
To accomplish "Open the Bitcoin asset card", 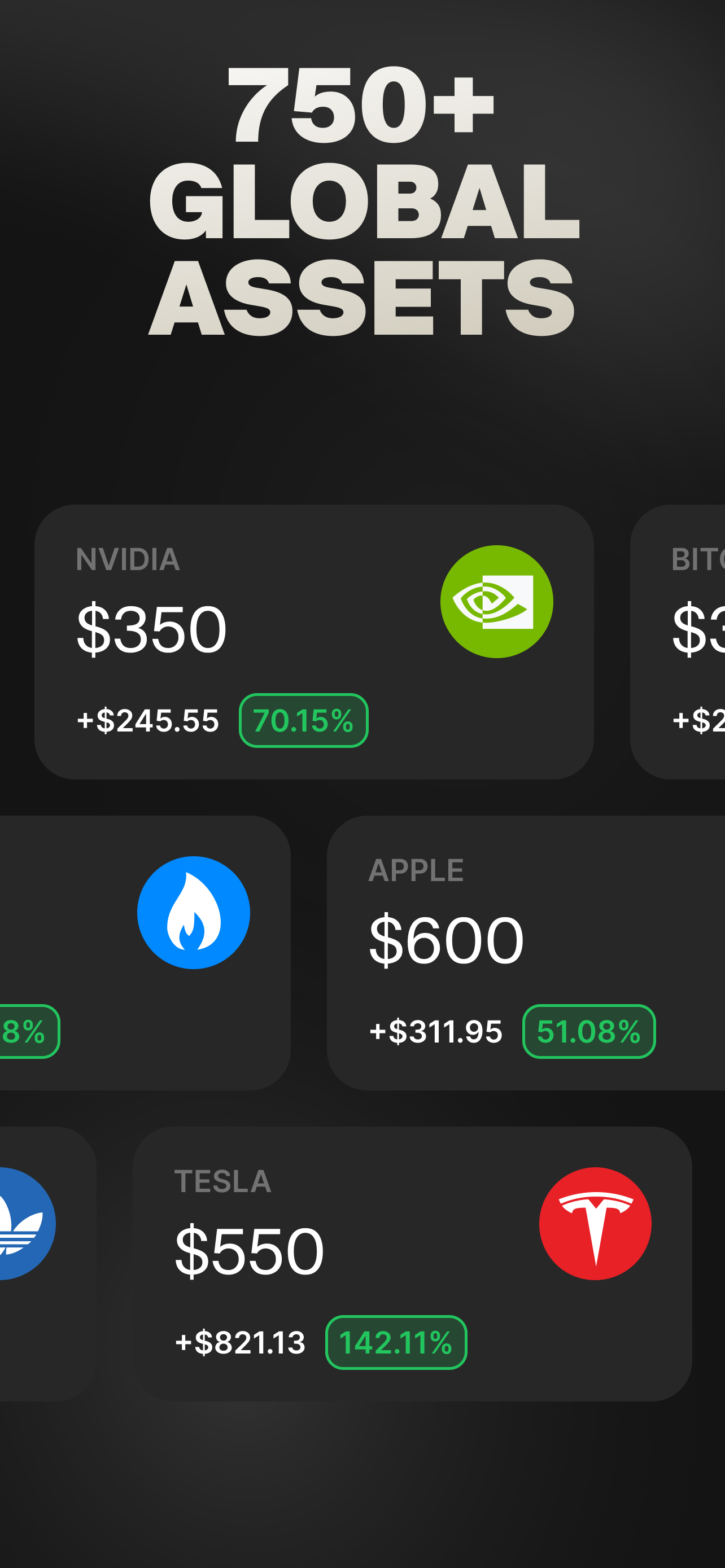I will click(694, 645).
